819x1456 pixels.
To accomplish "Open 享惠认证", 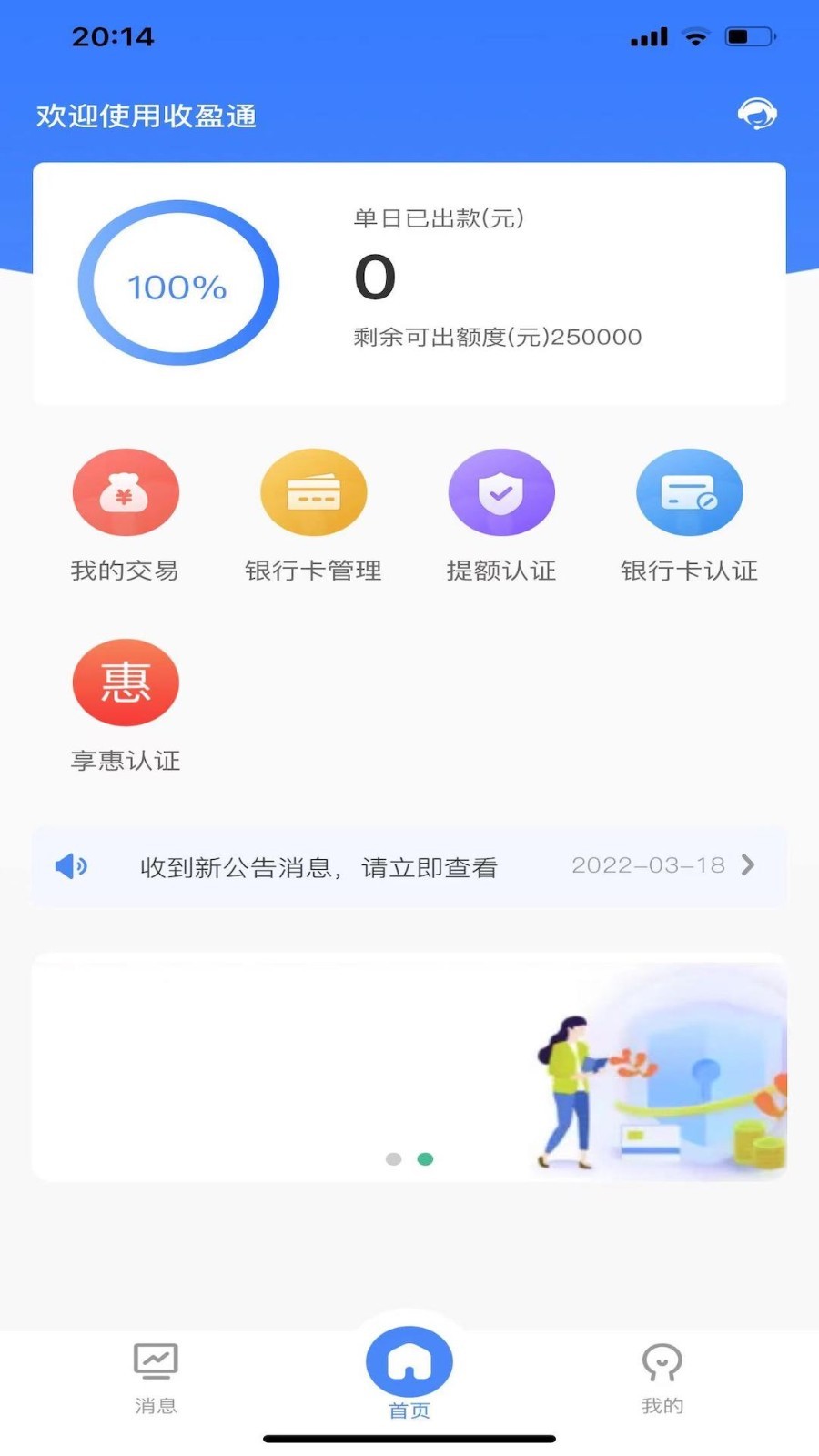I will pyautogui.click(x=126, y=706).
